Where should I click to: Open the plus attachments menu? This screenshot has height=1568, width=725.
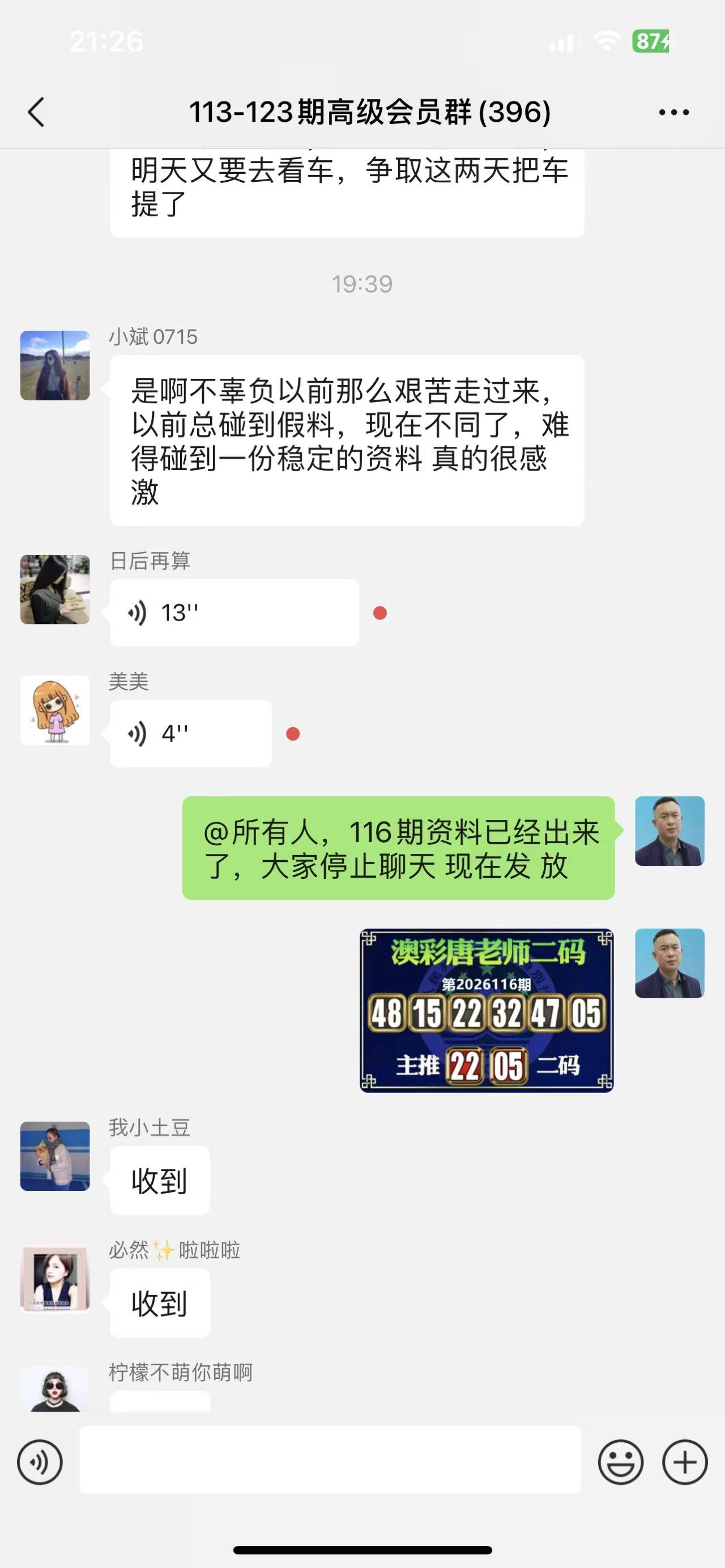685,1462
